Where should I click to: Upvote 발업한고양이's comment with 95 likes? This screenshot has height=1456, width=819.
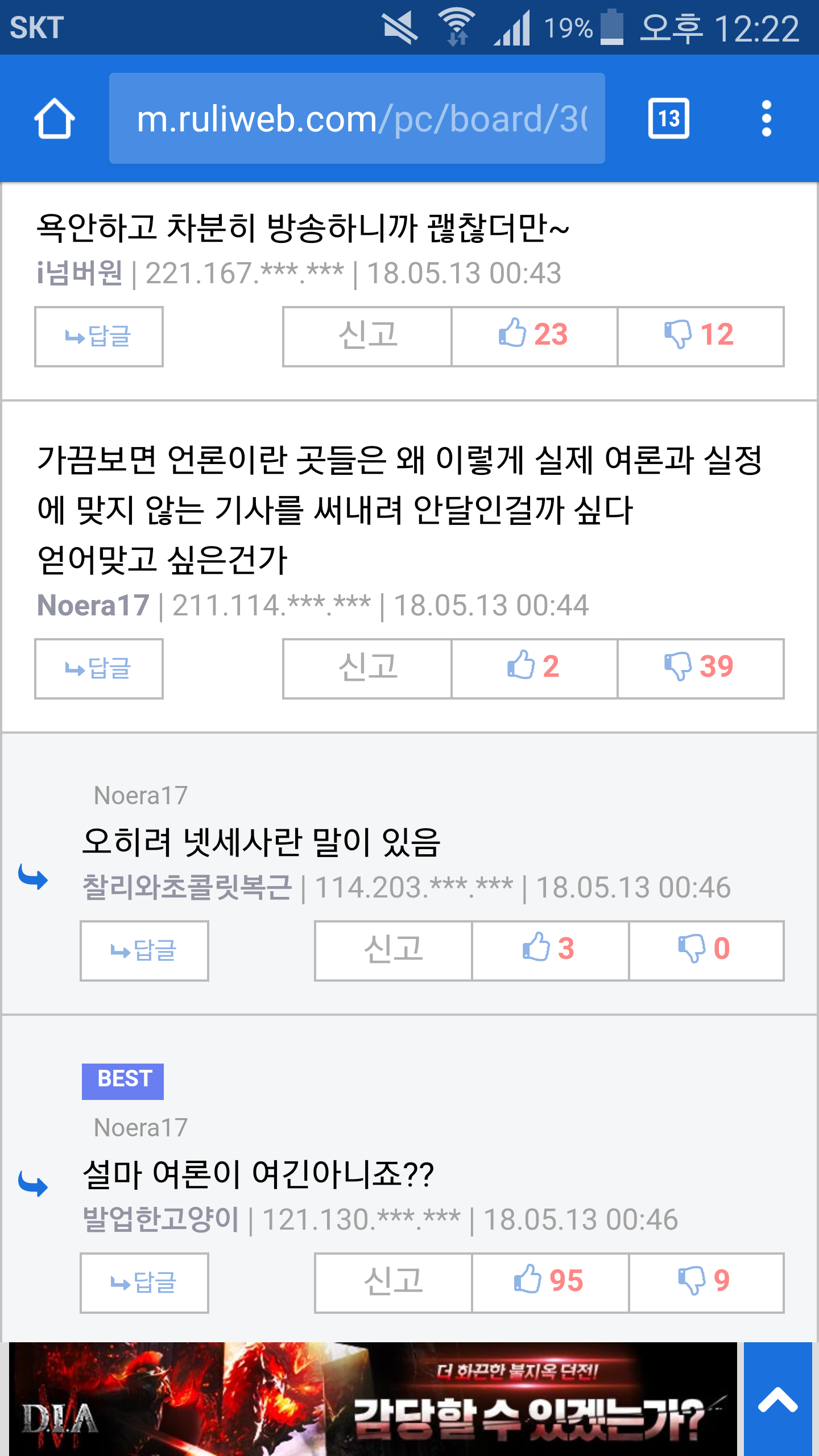coord(550,1283)
